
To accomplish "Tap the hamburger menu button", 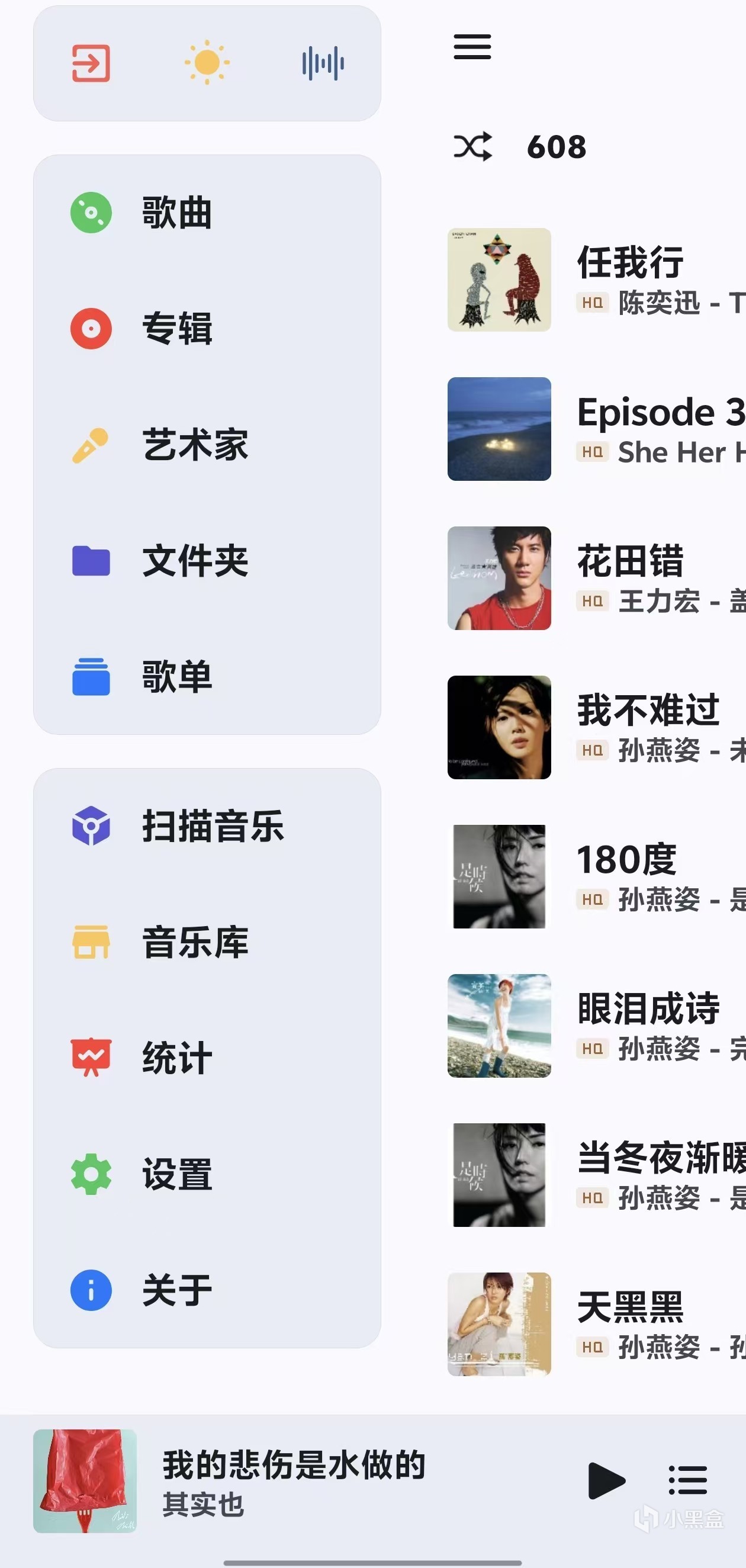I will coord(472,47).
